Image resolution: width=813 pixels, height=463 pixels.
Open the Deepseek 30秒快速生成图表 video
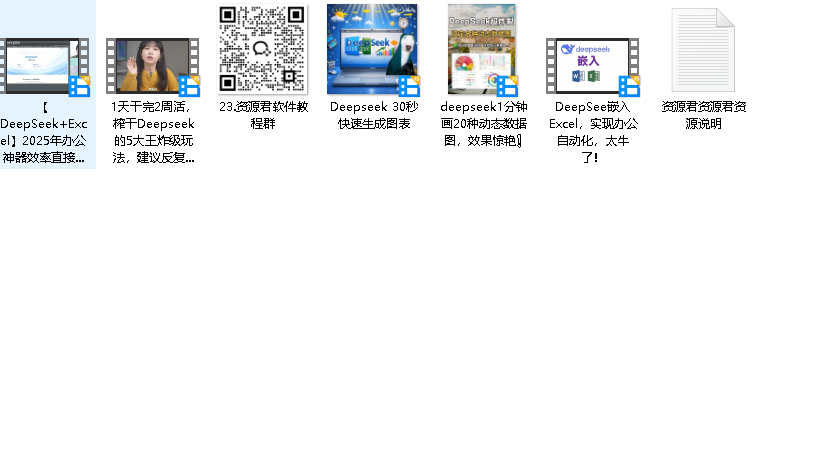[x=371, y=50]
